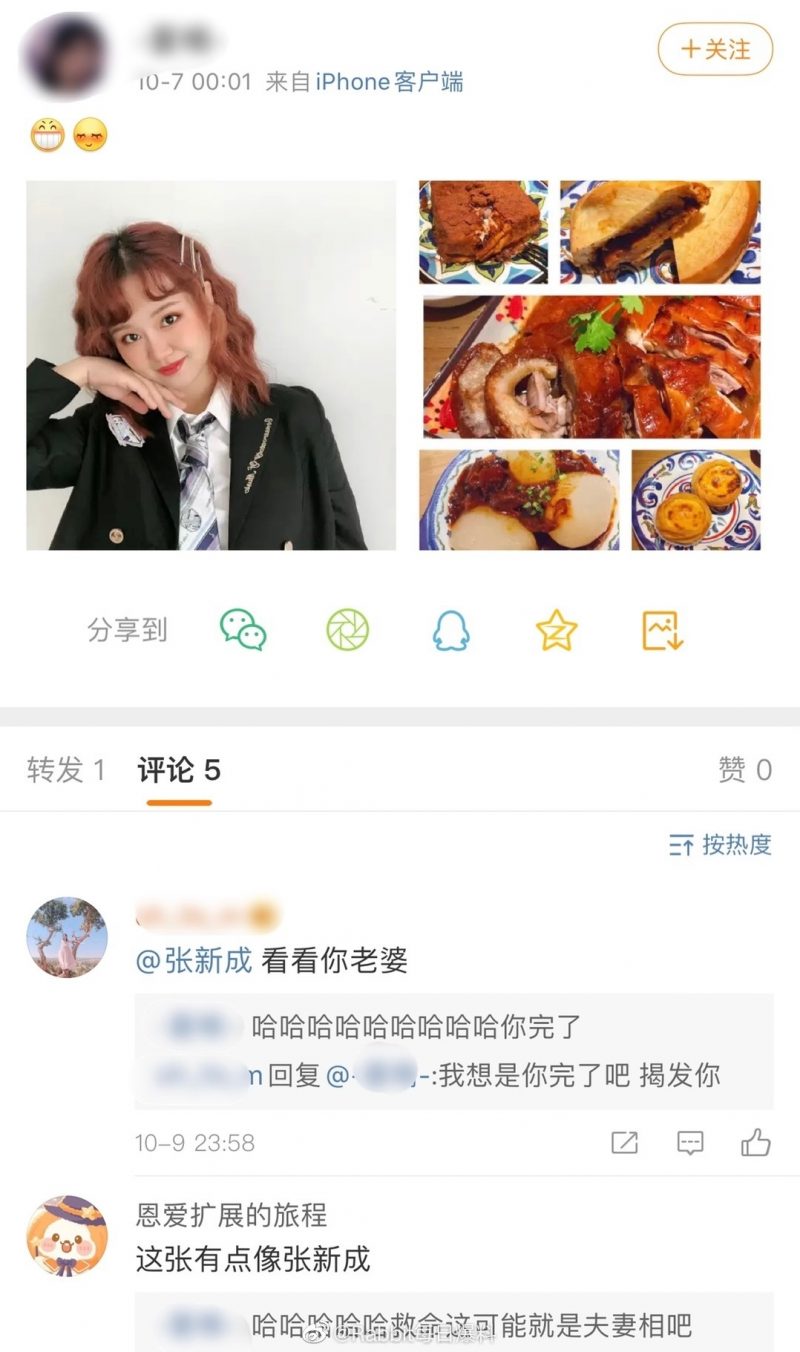This screenshot has width=800, height=1352.
Task: Open the food collage photo
Action: (590, 365)
